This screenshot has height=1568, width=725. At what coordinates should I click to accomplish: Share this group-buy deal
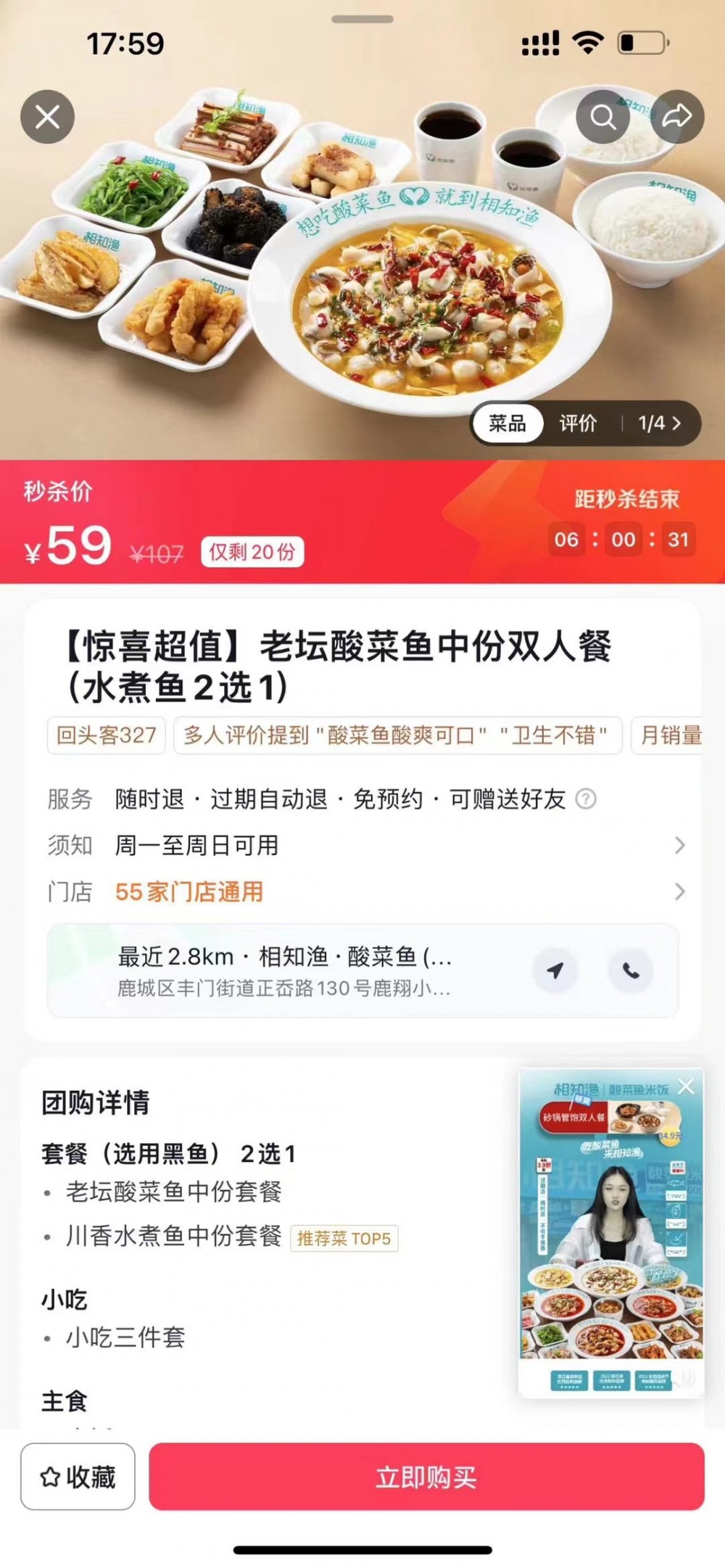(x=677, y=116)
